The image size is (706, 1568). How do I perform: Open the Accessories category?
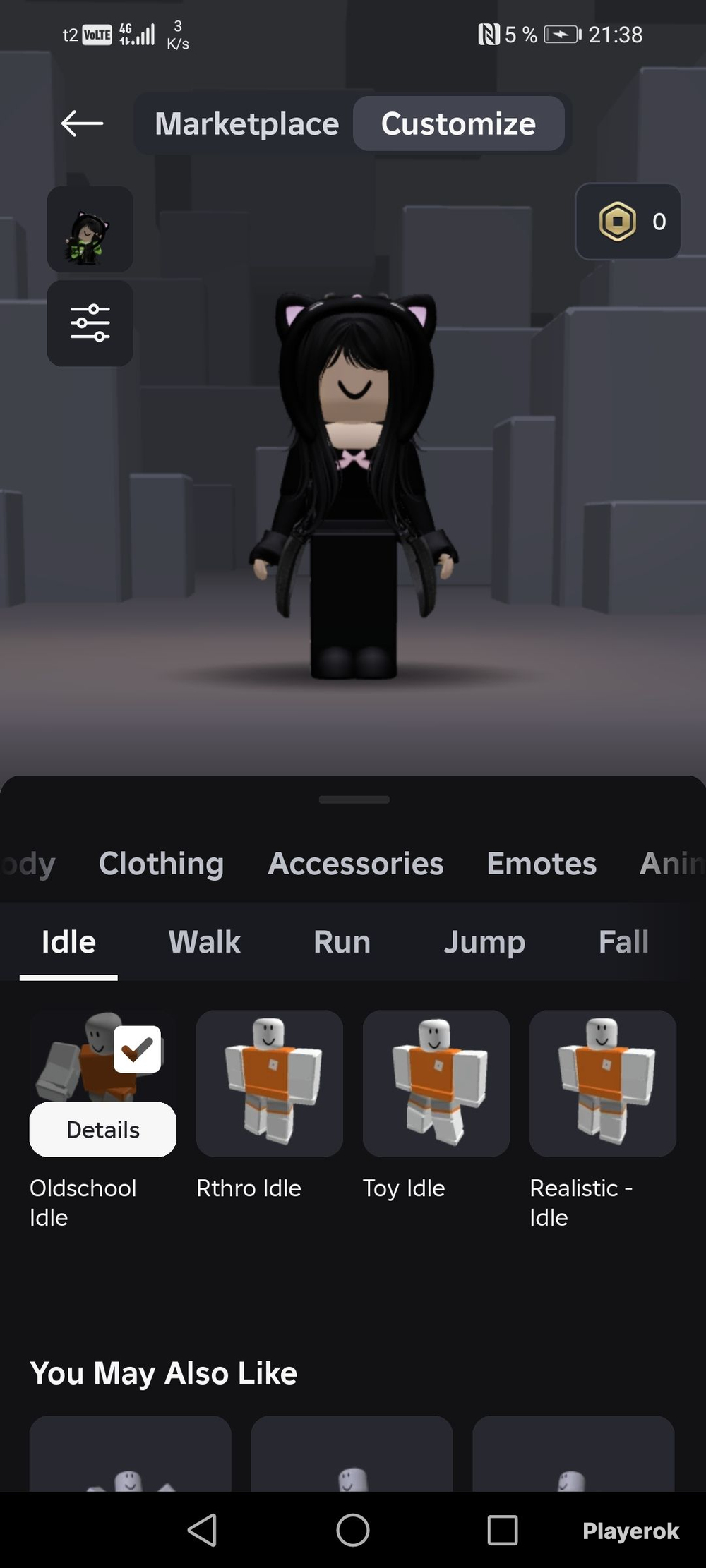(355, 863)
